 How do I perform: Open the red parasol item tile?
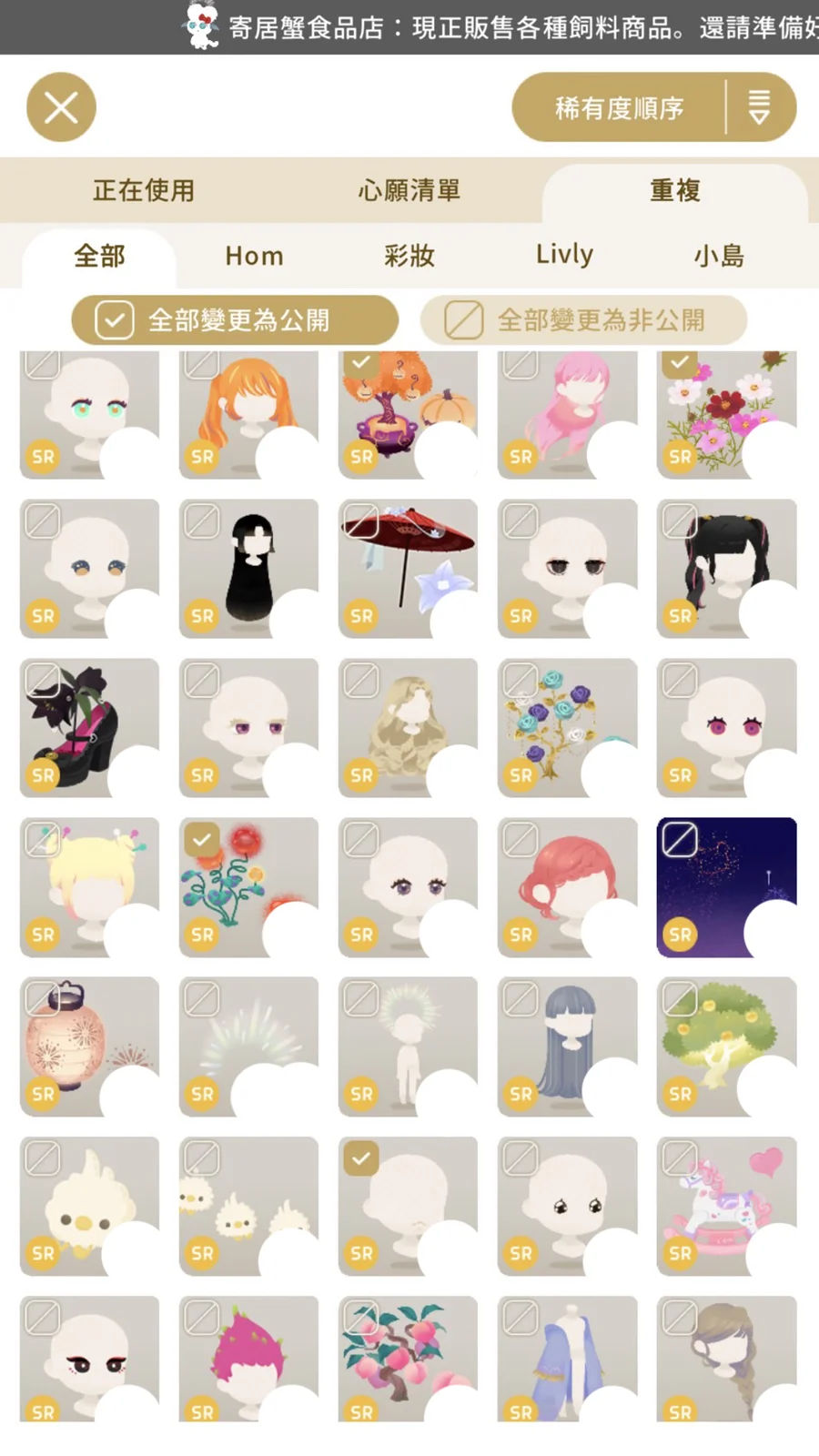(408, 569)
